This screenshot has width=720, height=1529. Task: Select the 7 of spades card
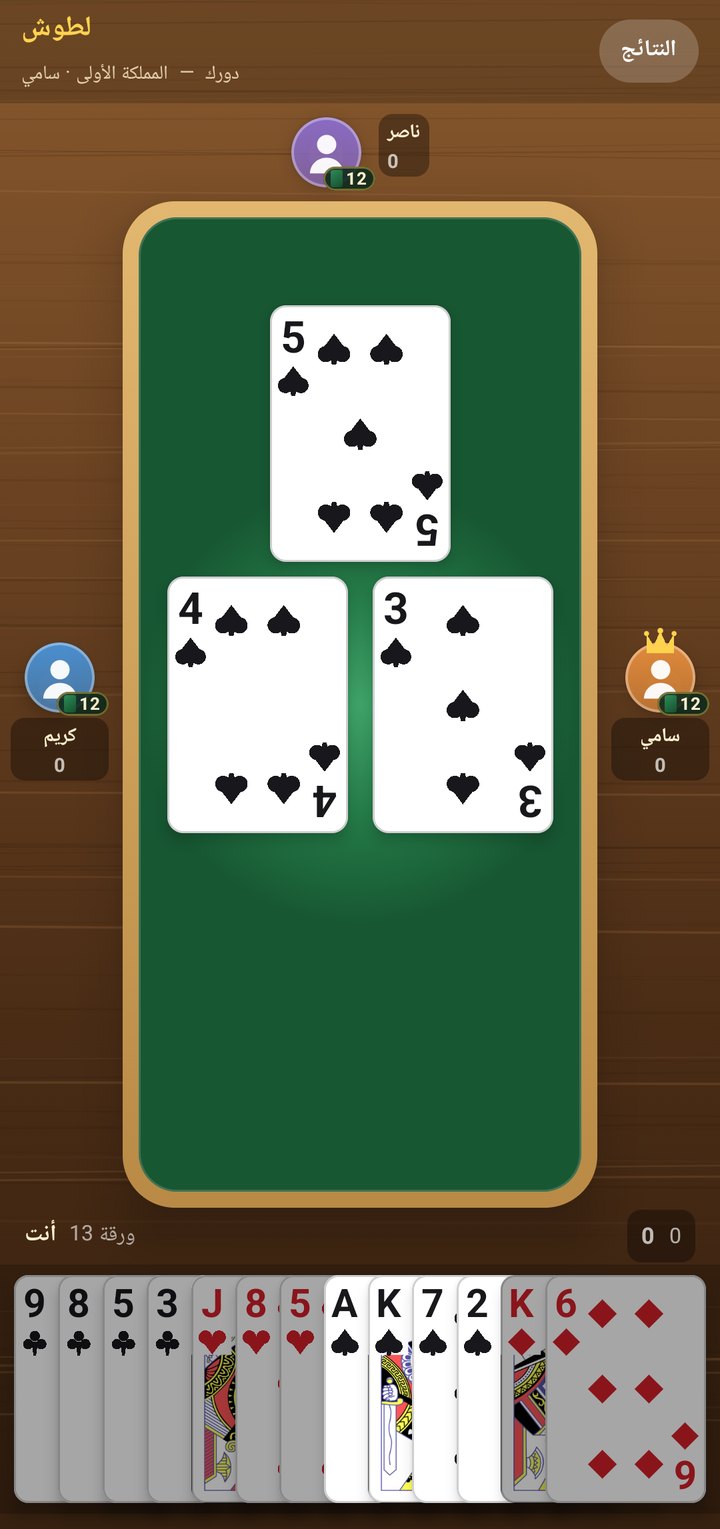pyautogui.click(x=434, y=1389)
